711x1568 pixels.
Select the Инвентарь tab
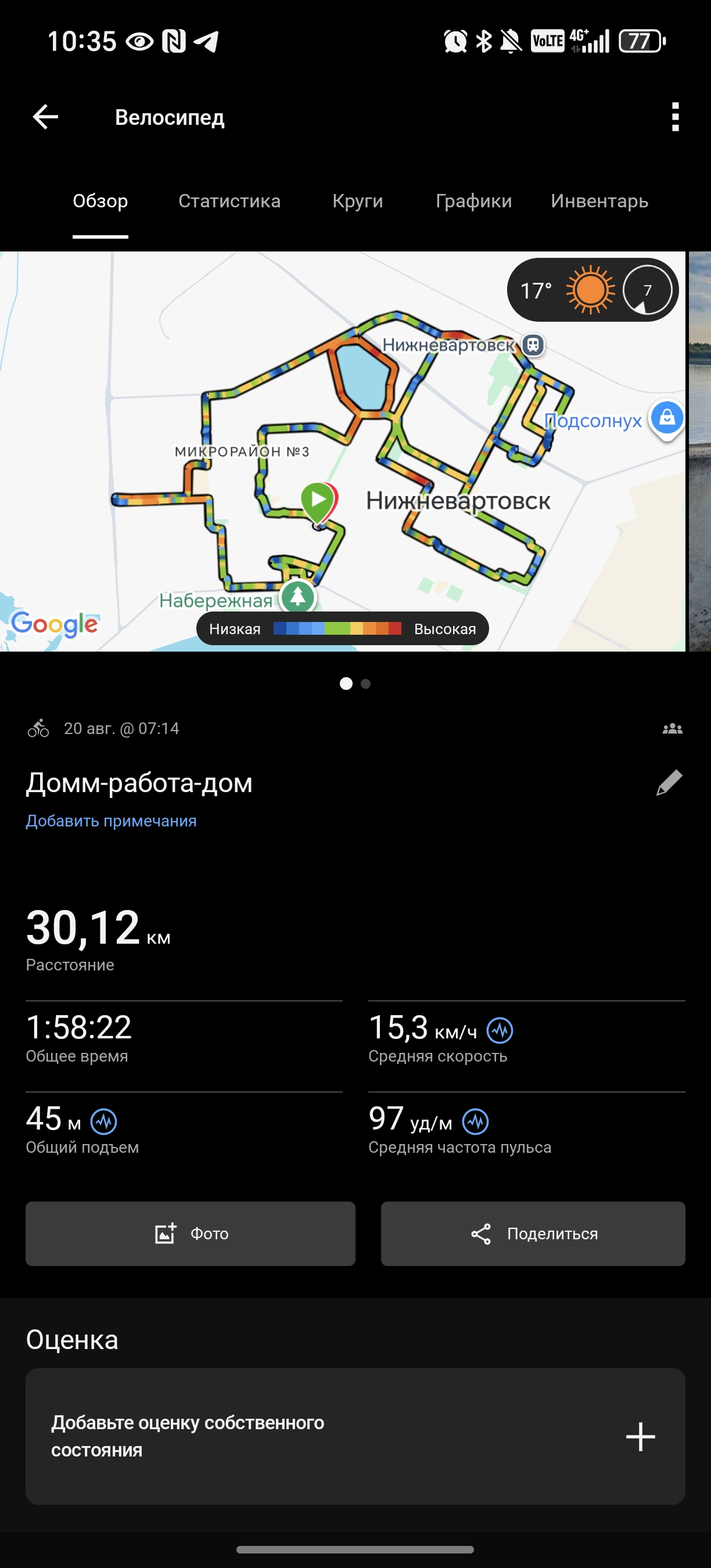pos(599,201)
